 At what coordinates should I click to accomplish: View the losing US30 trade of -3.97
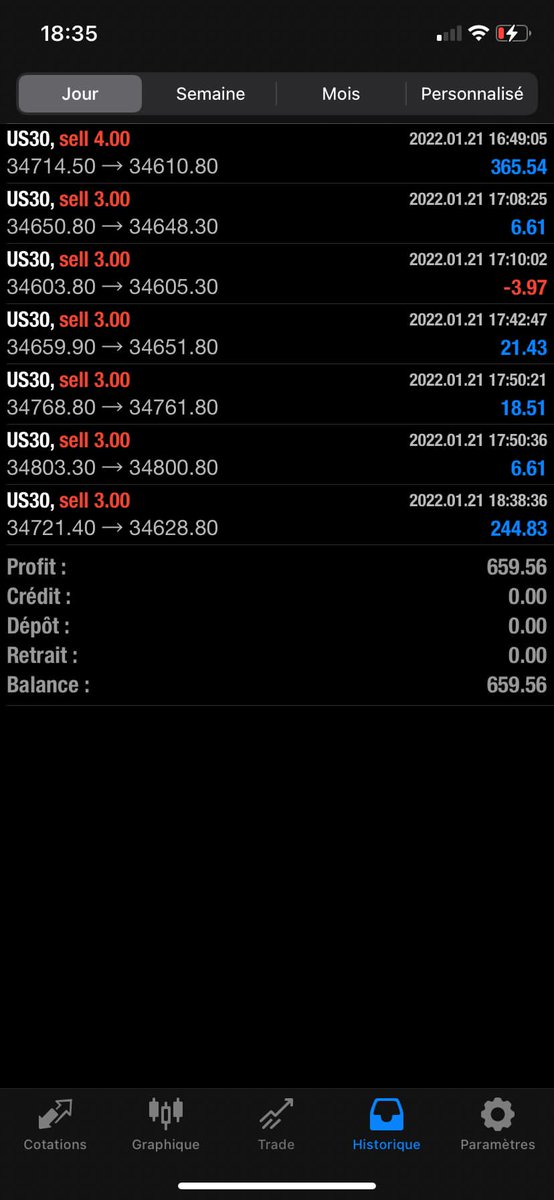(277, 274)
